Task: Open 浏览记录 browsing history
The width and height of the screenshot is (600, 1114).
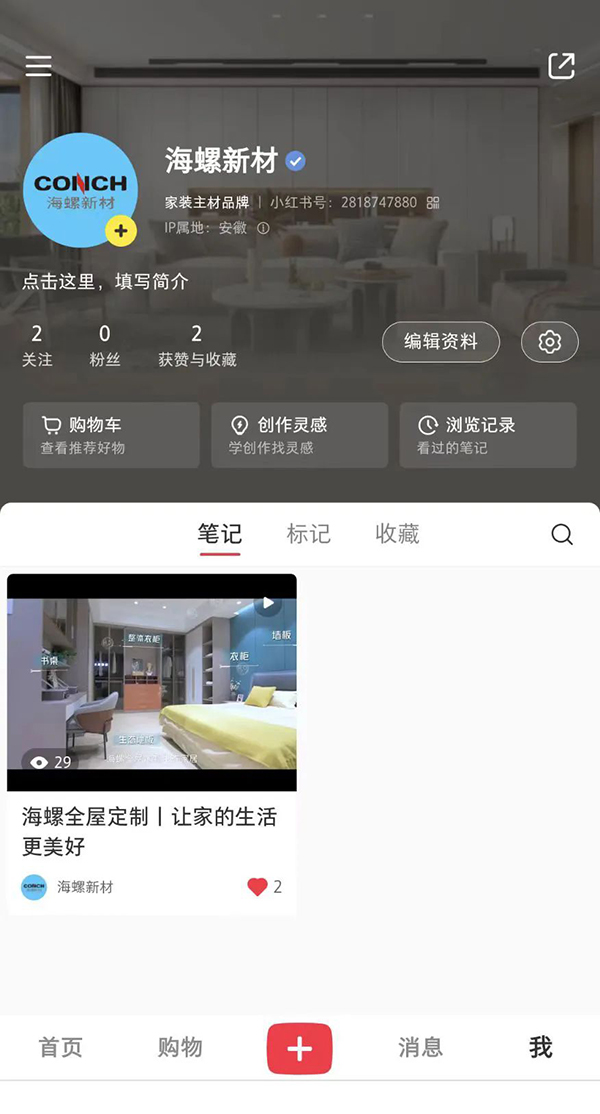Action: tap(487, 435)
